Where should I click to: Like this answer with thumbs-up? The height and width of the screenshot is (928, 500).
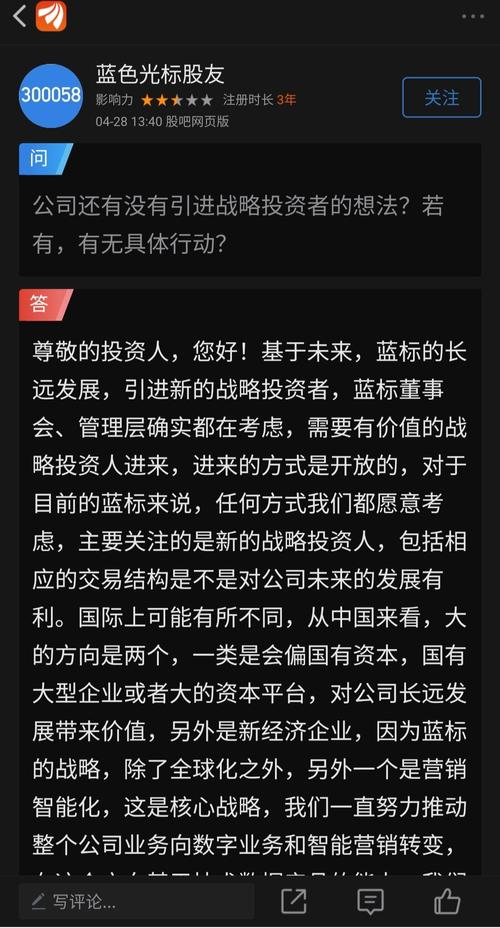[447, 901]
